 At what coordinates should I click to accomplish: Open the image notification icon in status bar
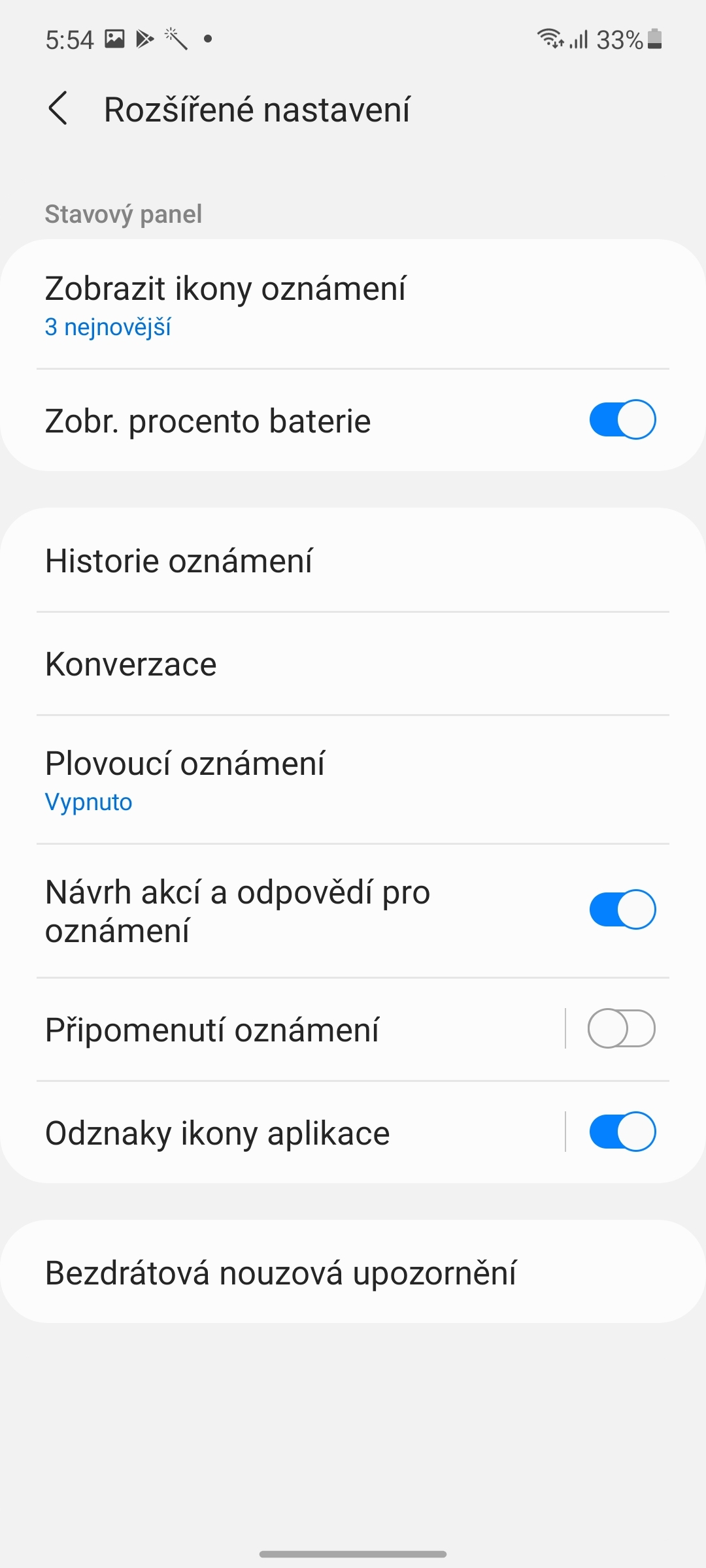(114, 39)
